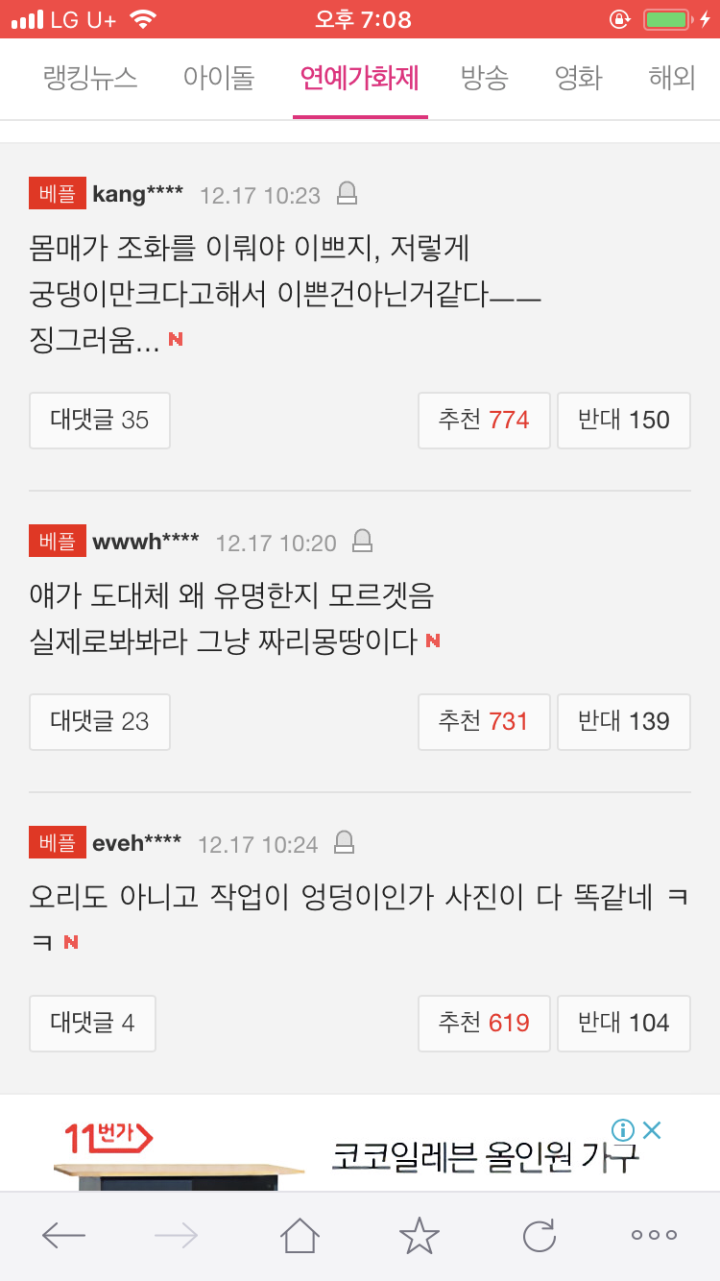Downvote wwwh**** comment with 반대 139
Image resolution: width=720 pixels, height=1281 pixels.
tap(624, 721)
